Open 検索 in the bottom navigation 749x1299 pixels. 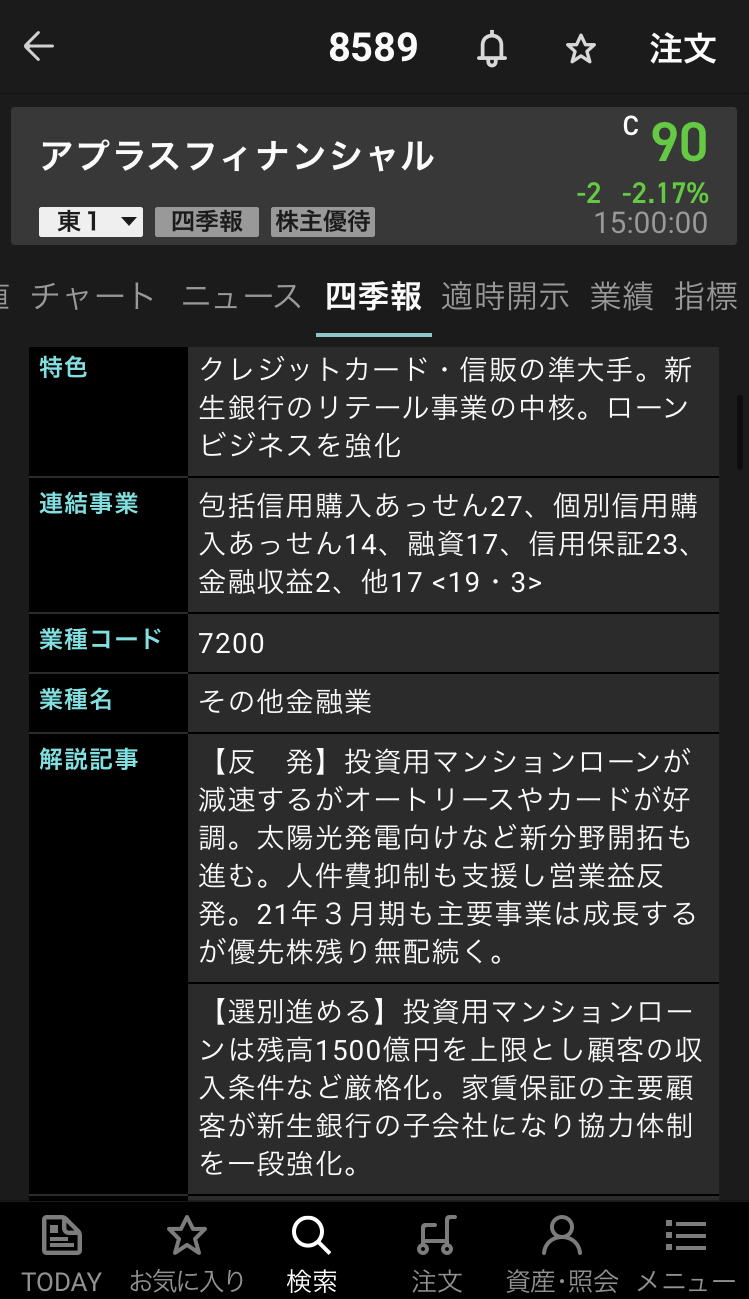[311, 1252]
